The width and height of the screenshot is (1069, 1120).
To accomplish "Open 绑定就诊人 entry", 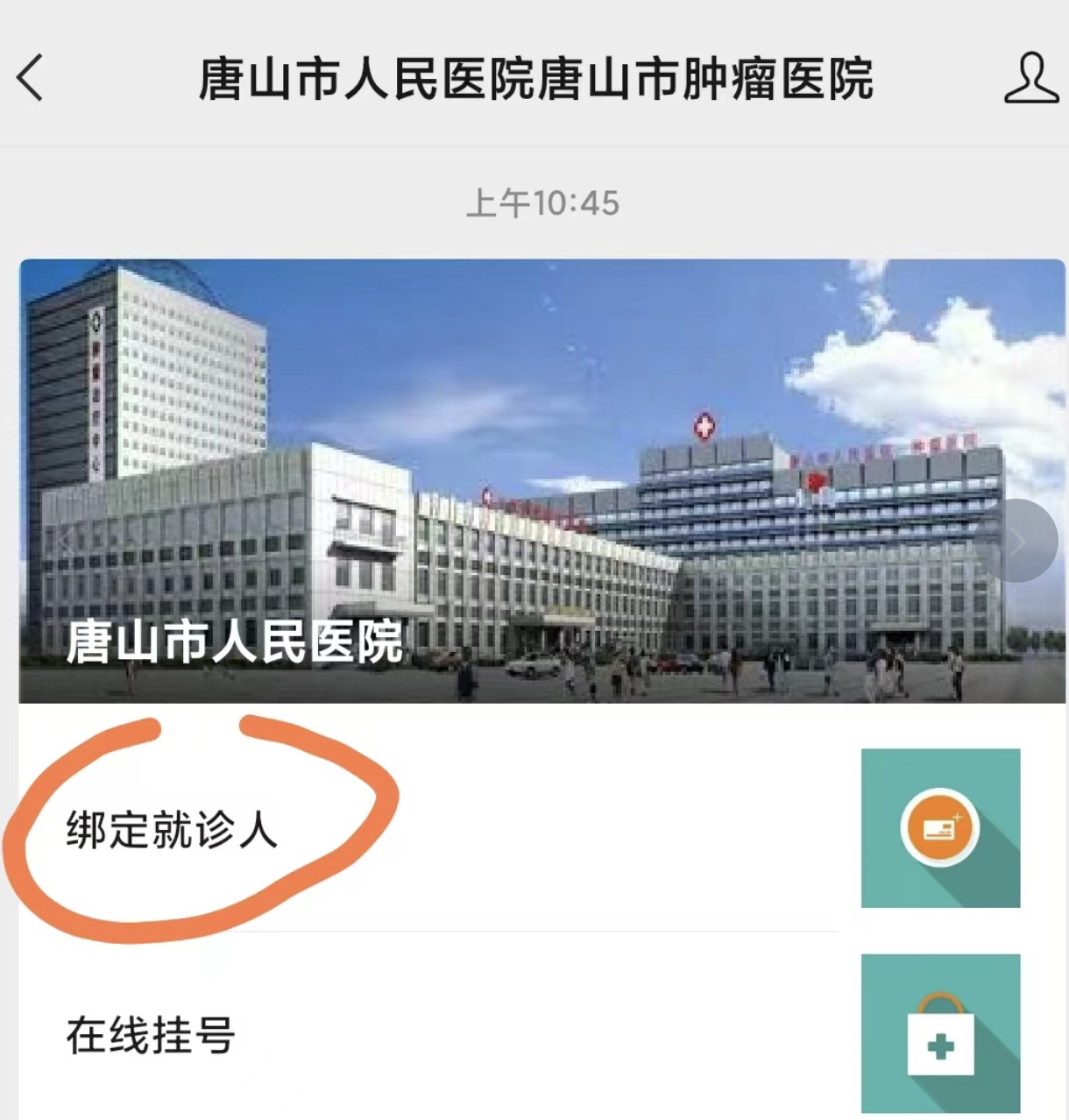I will pos(173,829).
